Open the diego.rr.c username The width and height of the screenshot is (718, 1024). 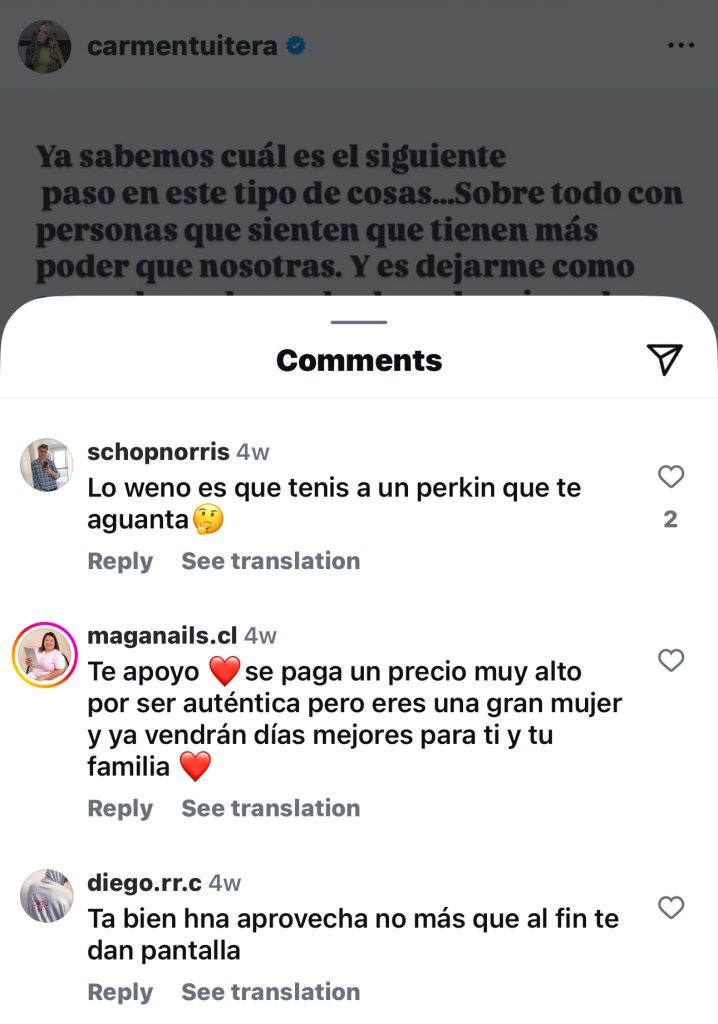click(145, 883)
